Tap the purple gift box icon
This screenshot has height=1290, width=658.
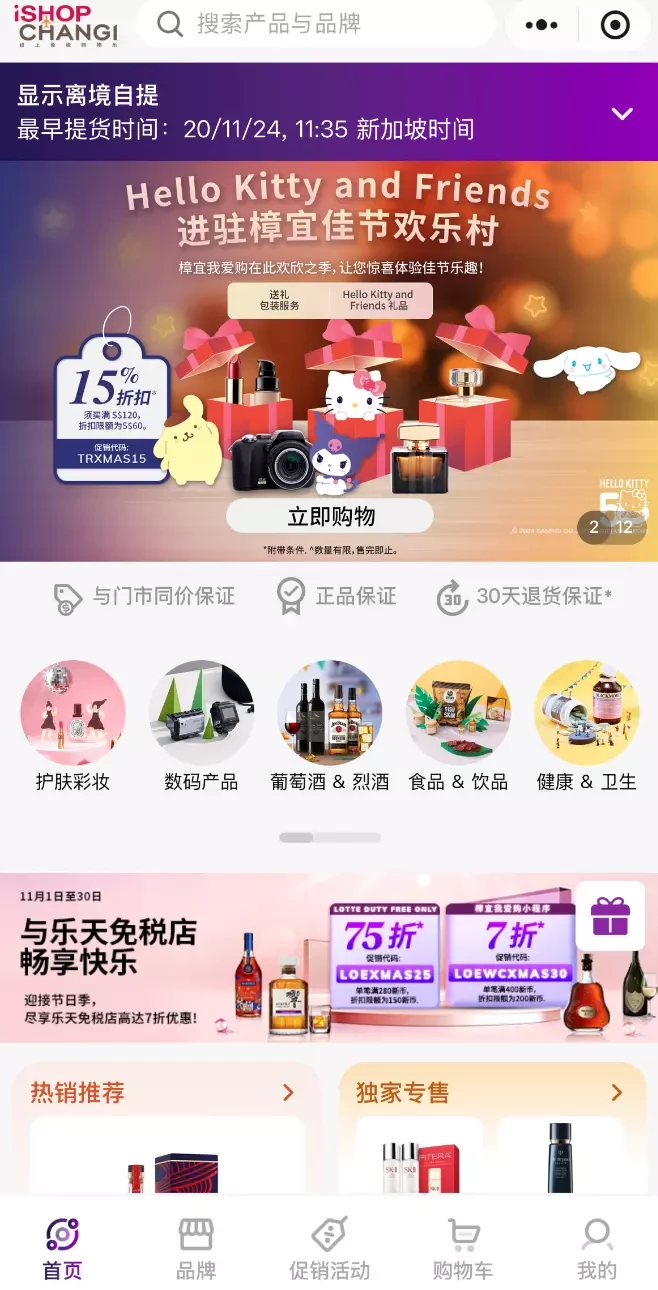coord(610,916)
